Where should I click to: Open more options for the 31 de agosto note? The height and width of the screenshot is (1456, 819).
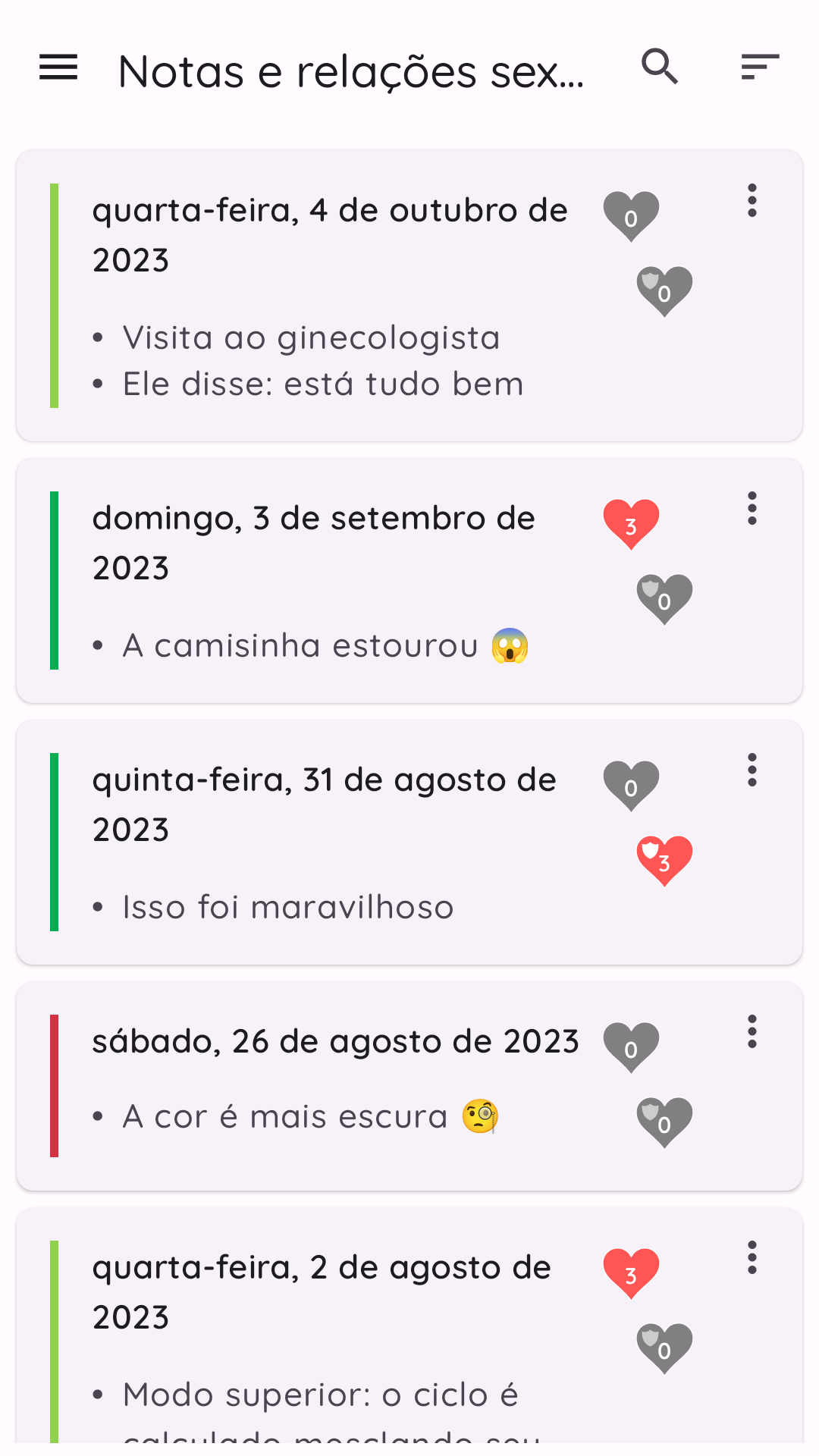tap(752, 770)
